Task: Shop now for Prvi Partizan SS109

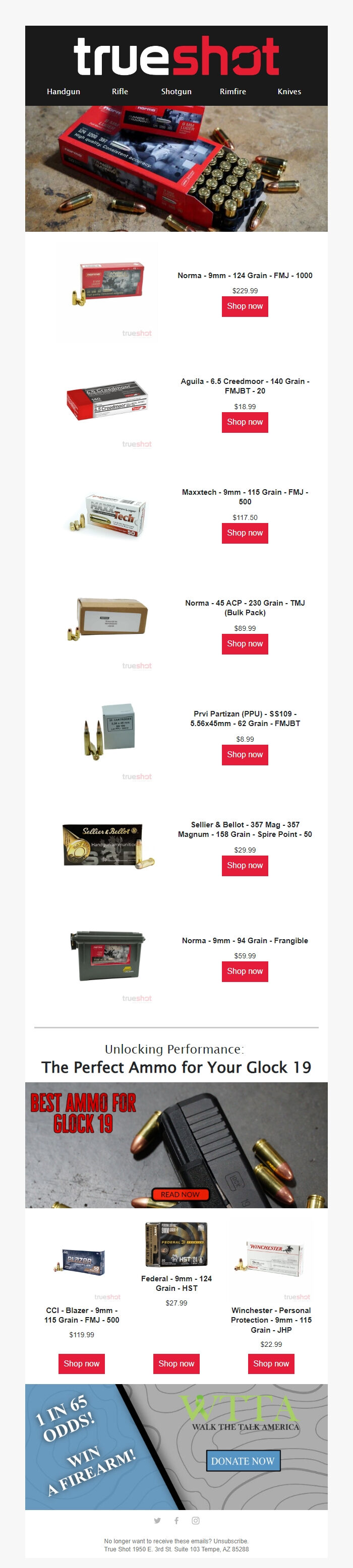Action: 245,754
